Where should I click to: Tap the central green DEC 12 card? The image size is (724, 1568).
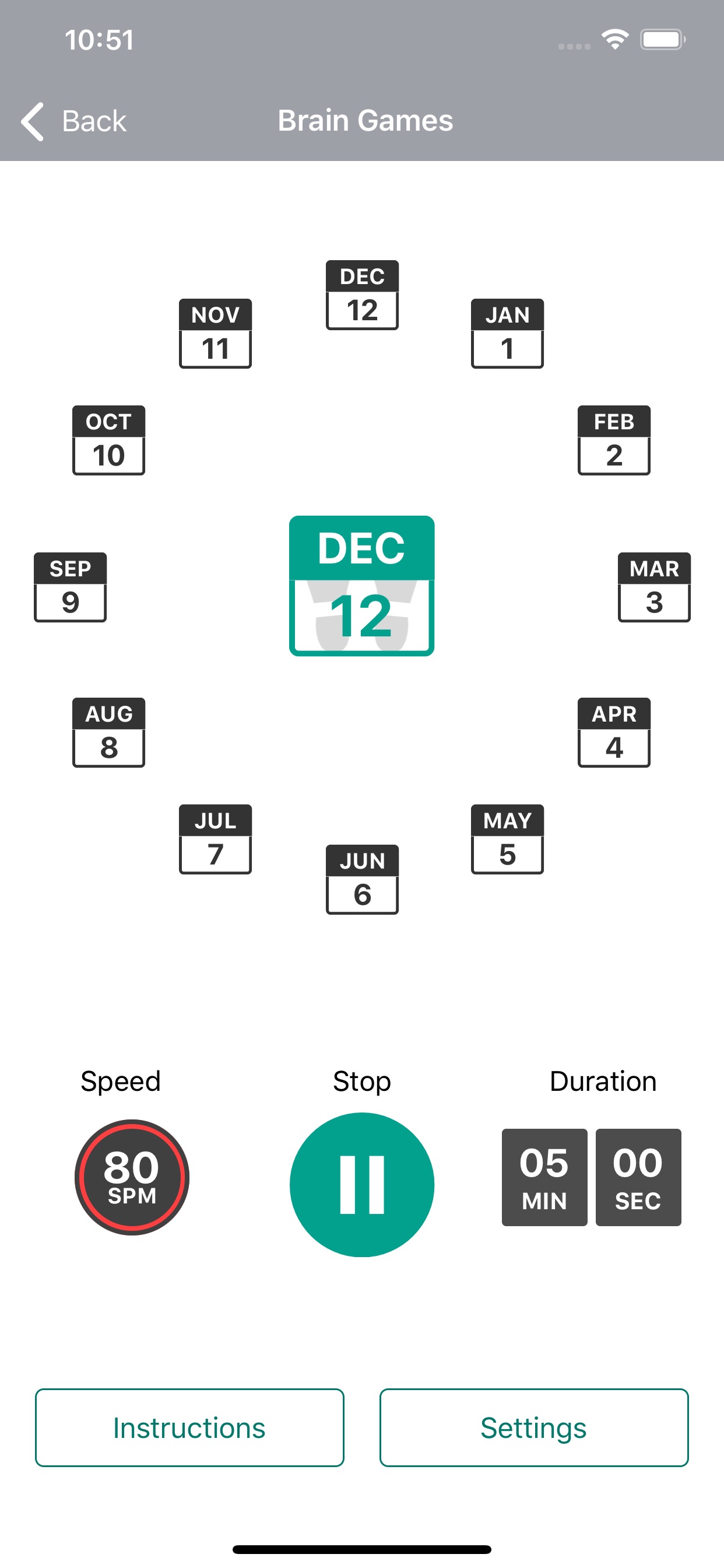[x=361, y=584]
